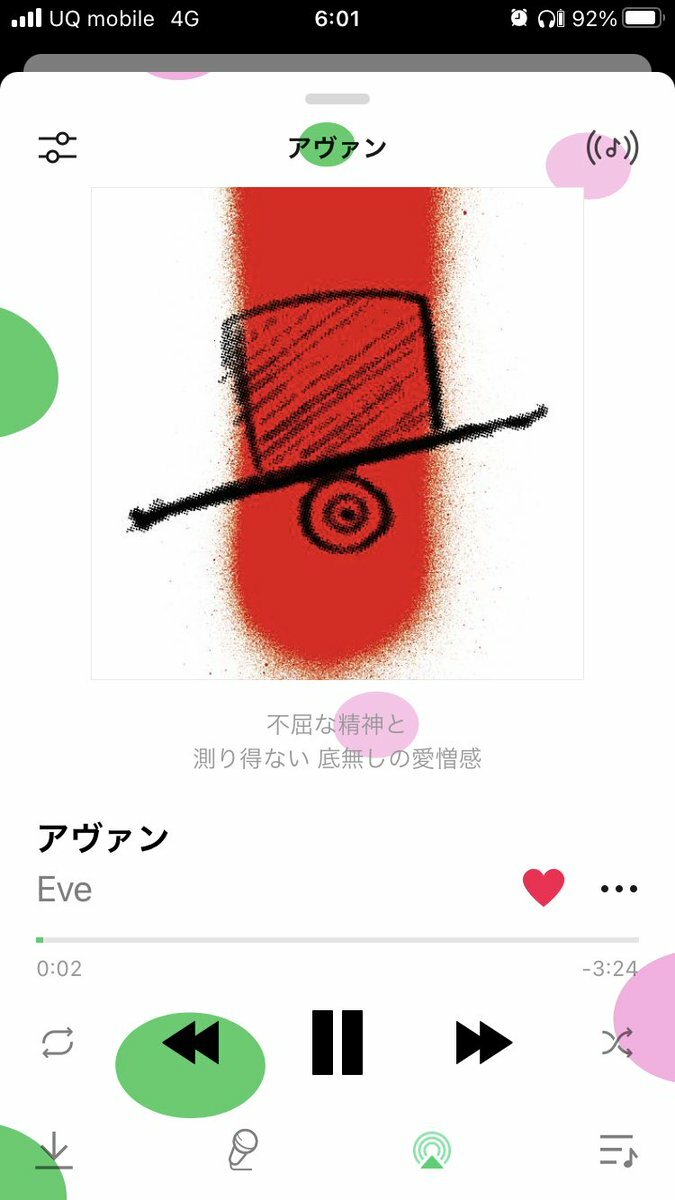The height and width of the screenshot is (1200, 675).
Task: Tap the sound effect icon at top right
Action: pos(612,148)
